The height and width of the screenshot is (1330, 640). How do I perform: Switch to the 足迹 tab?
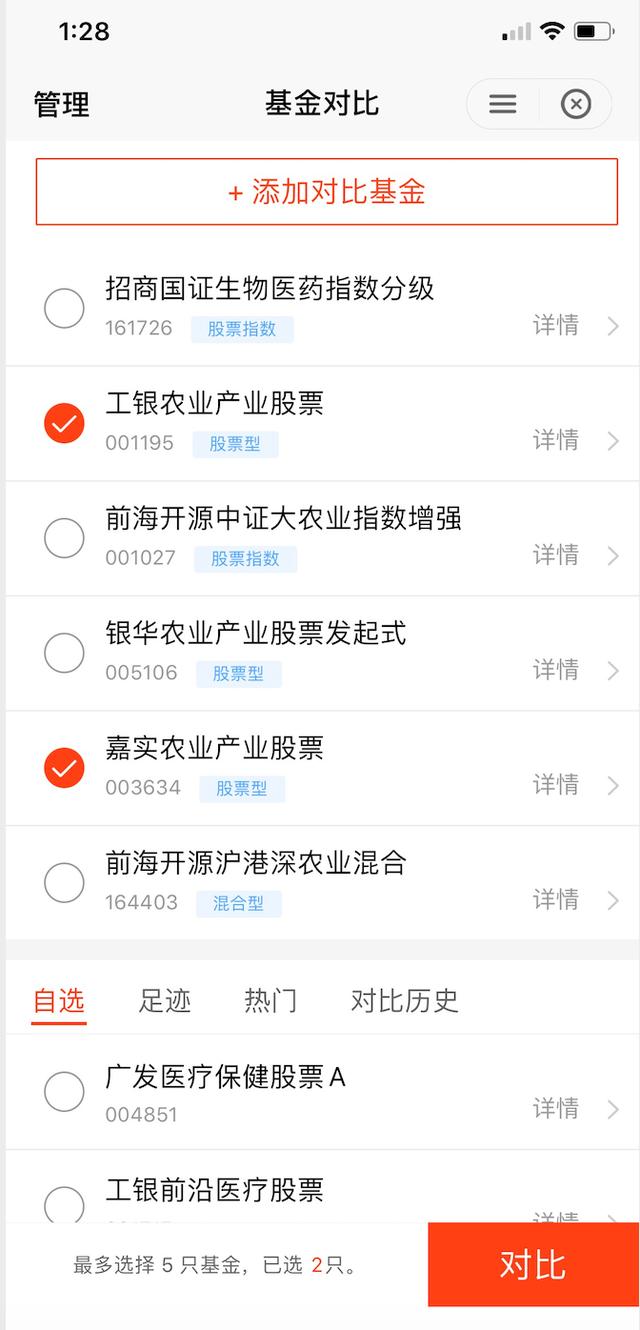(165, 1000)
